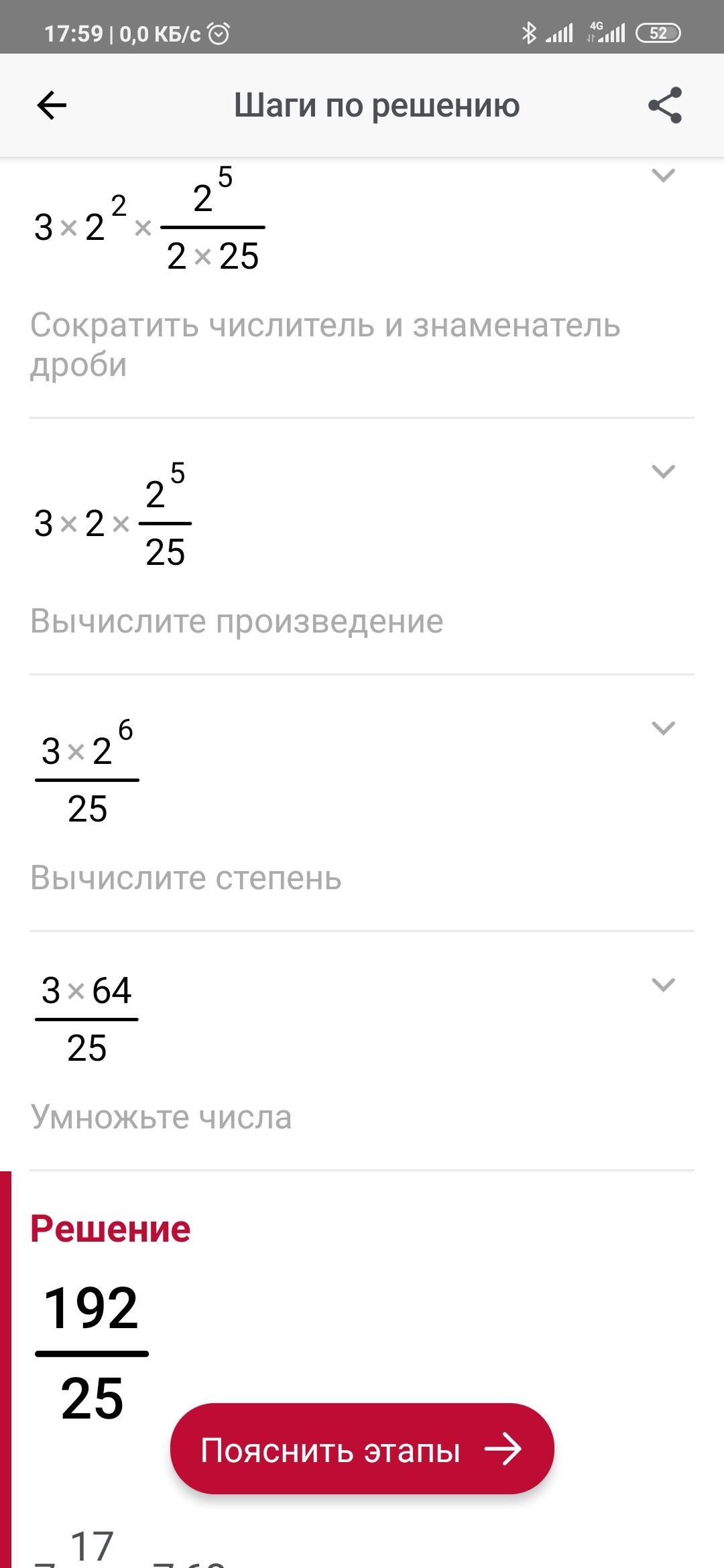Expand the Вычислите степень step

tap(663, 728)
